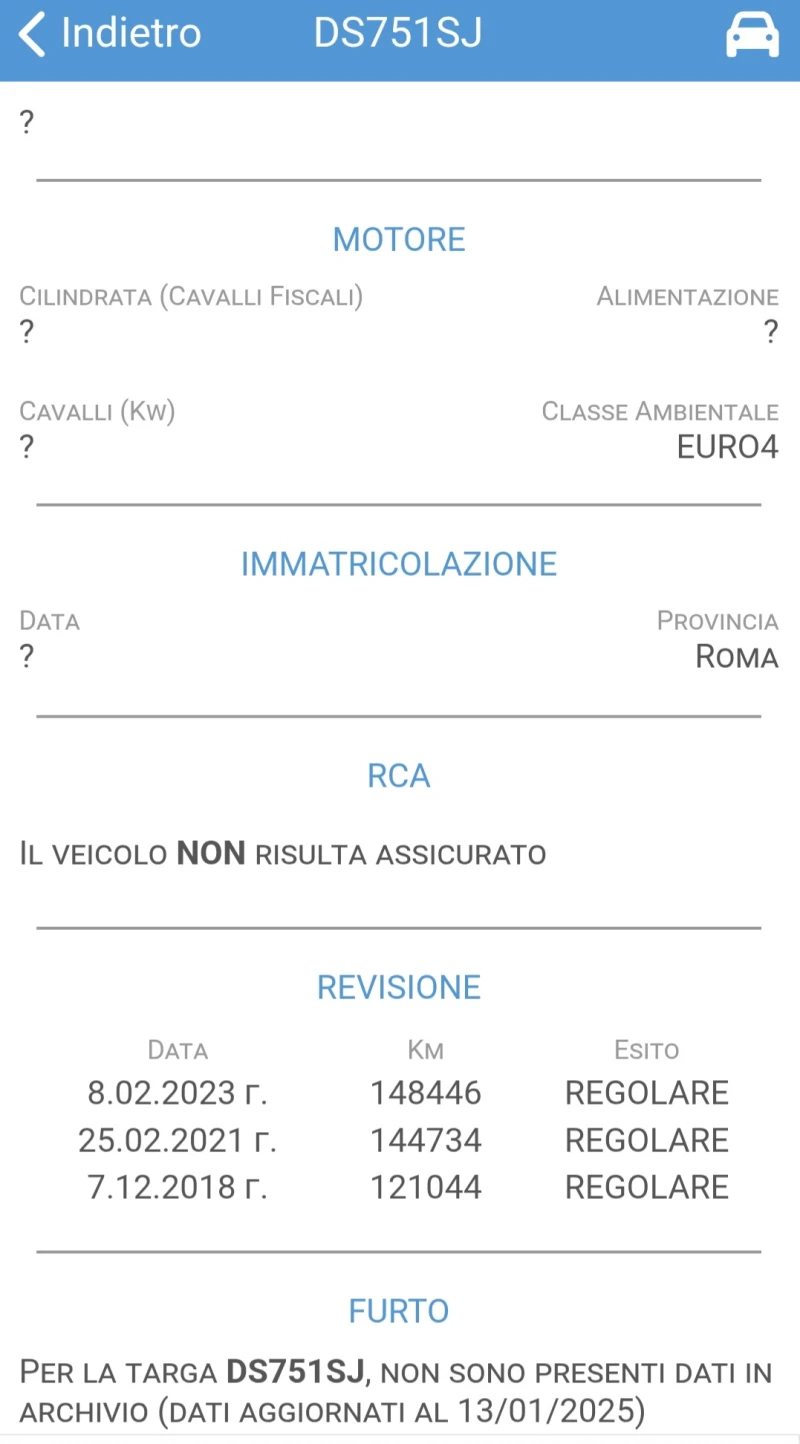800x1444 pixels.
Task: Expand the Data field under Immatricolazione
Action: tap(25, 657)
